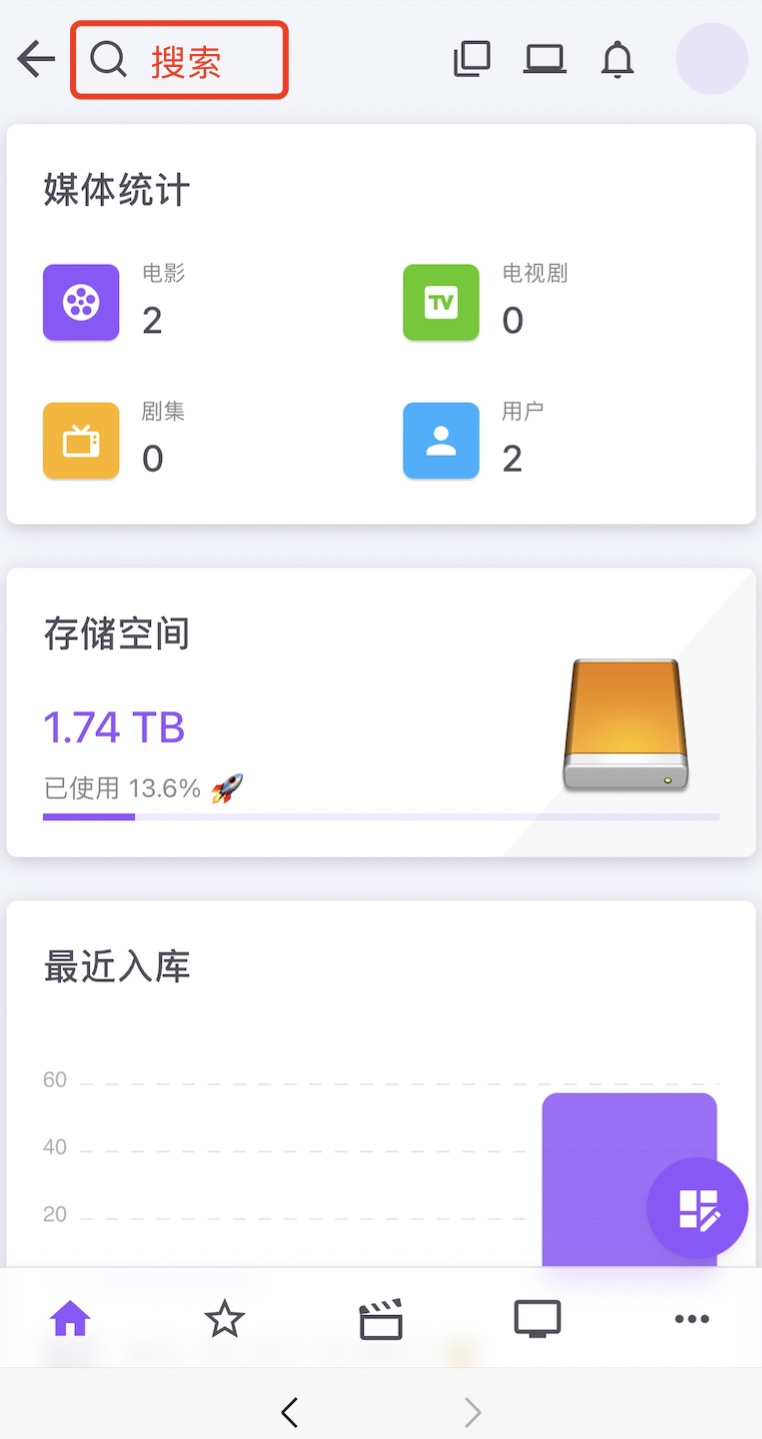Viewport: 762px width, 1439px height.
Task: Click the multi-window stacked icon in header
Action: [472, 59]
